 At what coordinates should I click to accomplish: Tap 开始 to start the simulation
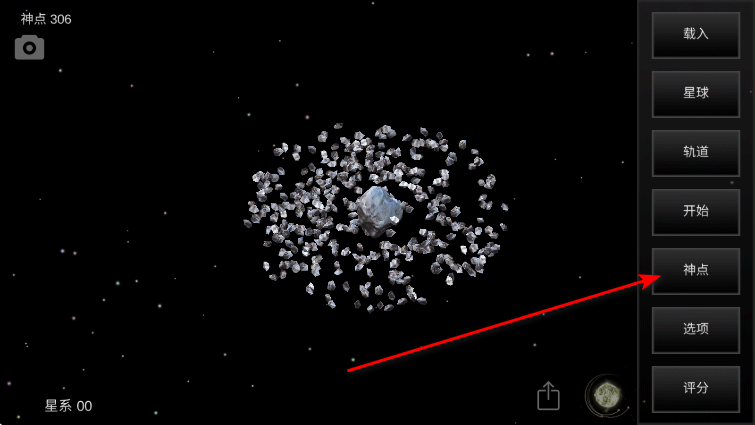pyautogui.click(x=695, y=211)
